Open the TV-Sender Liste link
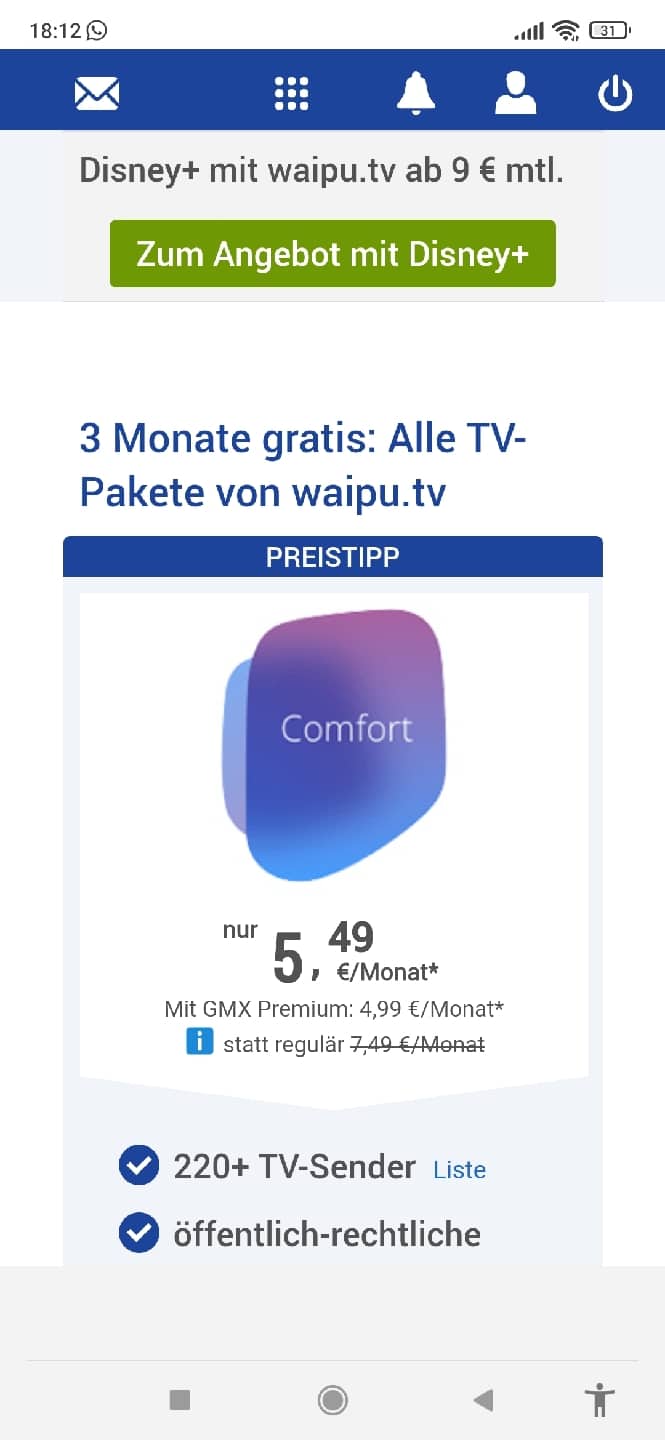665x1440 pixels. pyautogui.click(x=459, y=1169)
